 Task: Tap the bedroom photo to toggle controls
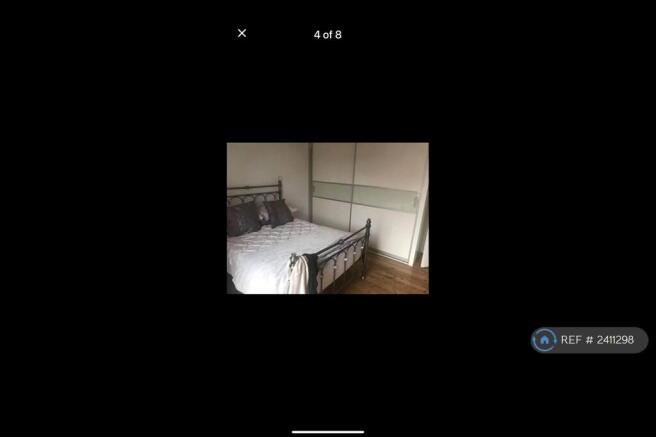(327, 218)
